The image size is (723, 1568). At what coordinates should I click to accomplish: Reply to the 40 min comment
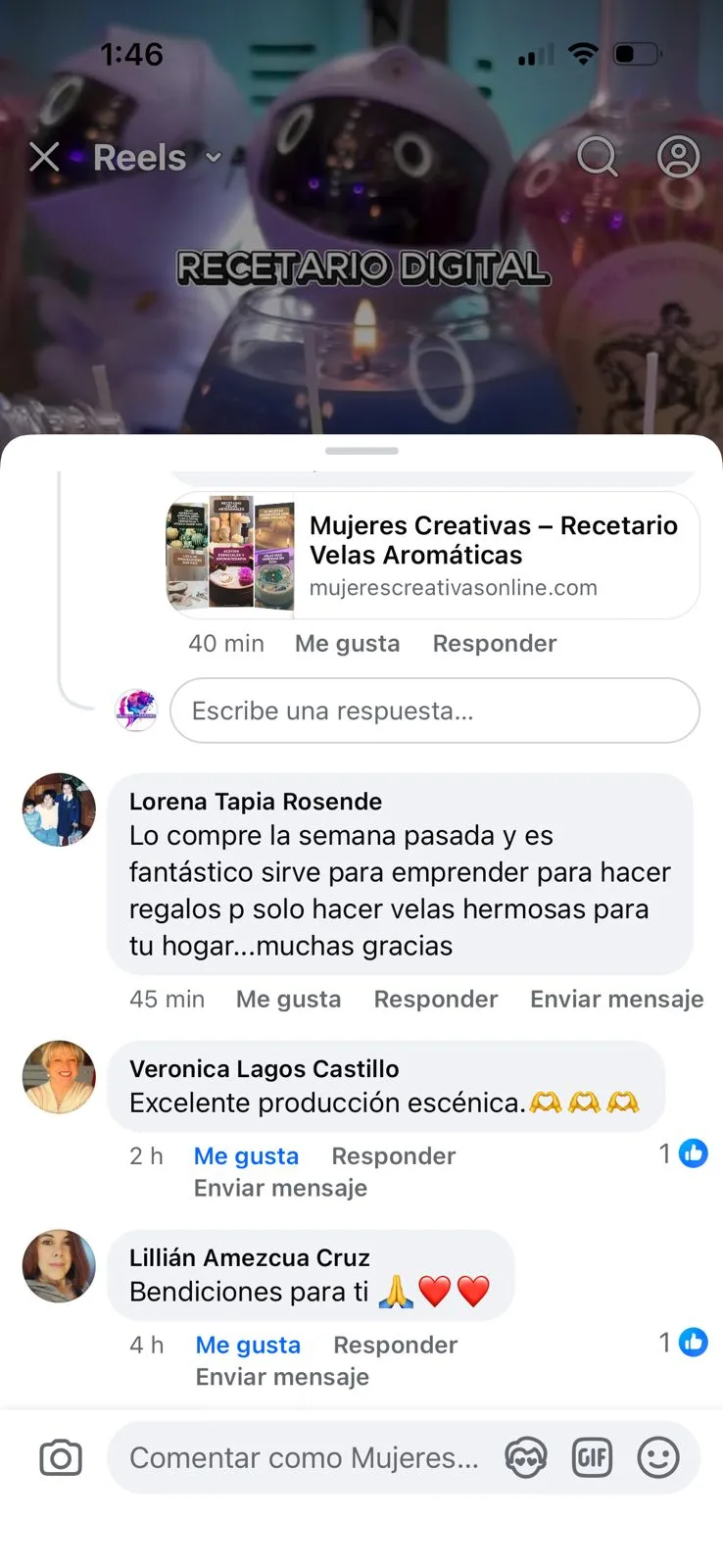494,644
